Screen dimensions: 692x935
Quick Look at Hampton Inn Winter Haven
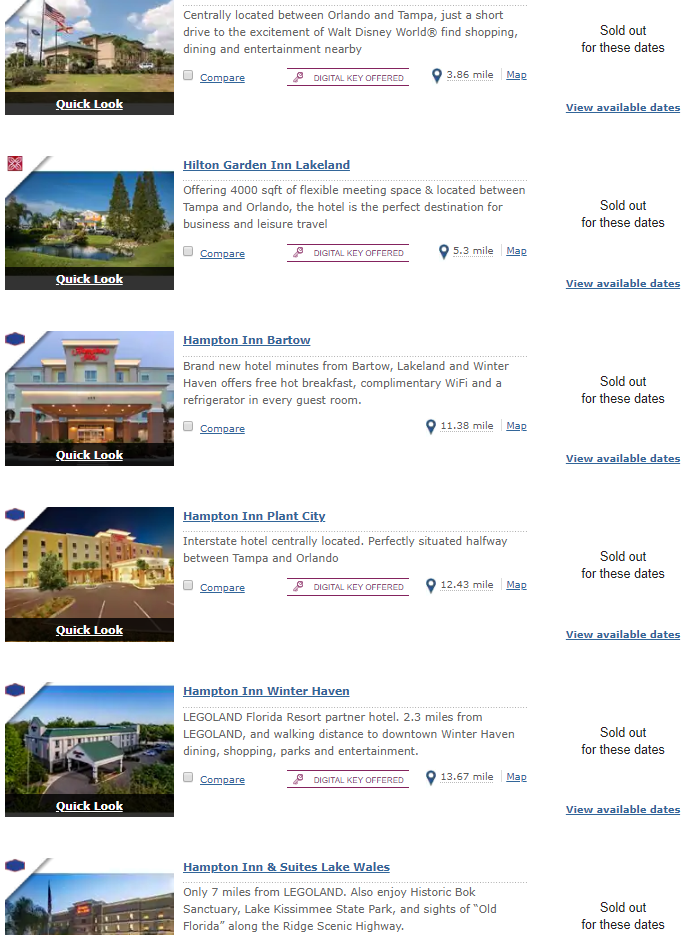click(89, 806)
